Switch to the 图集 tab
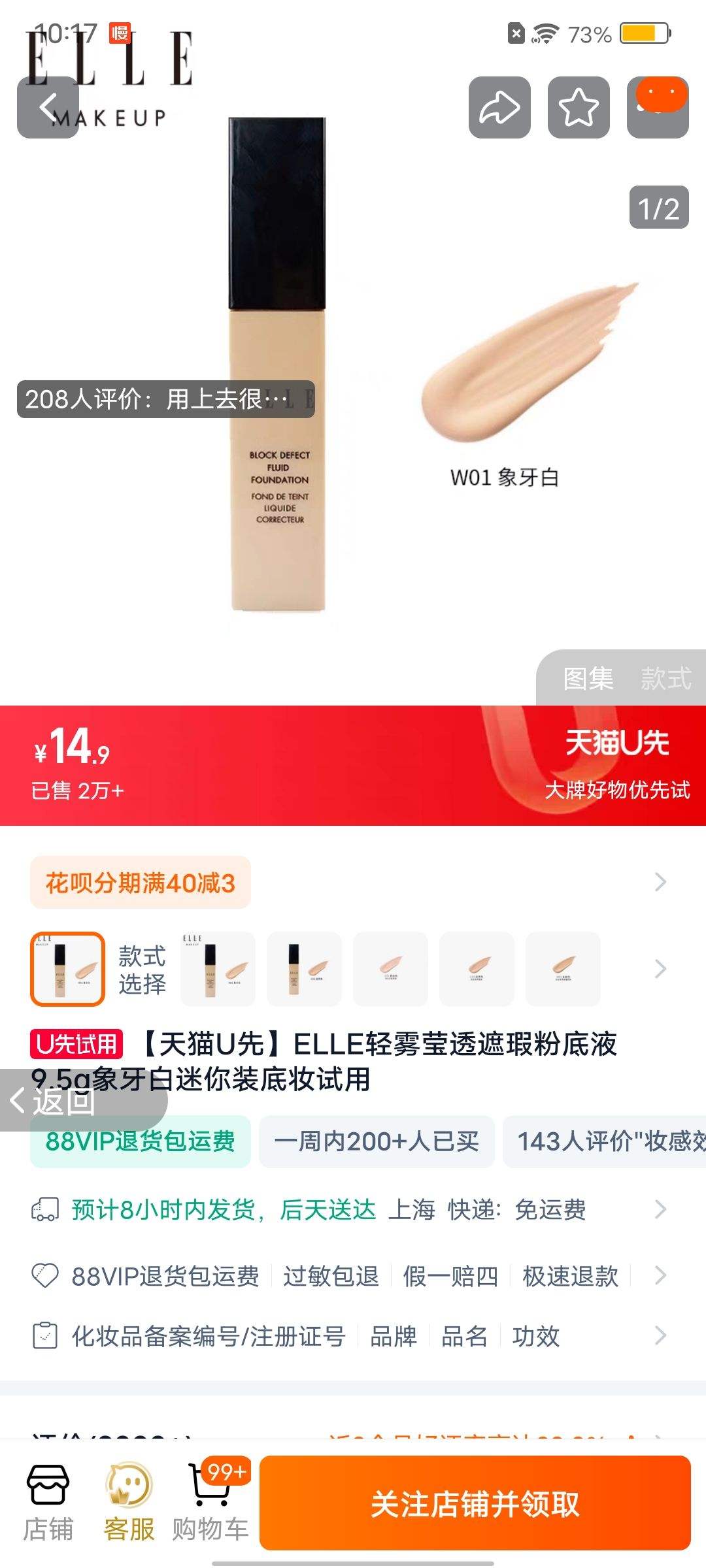 coord(588,678)
